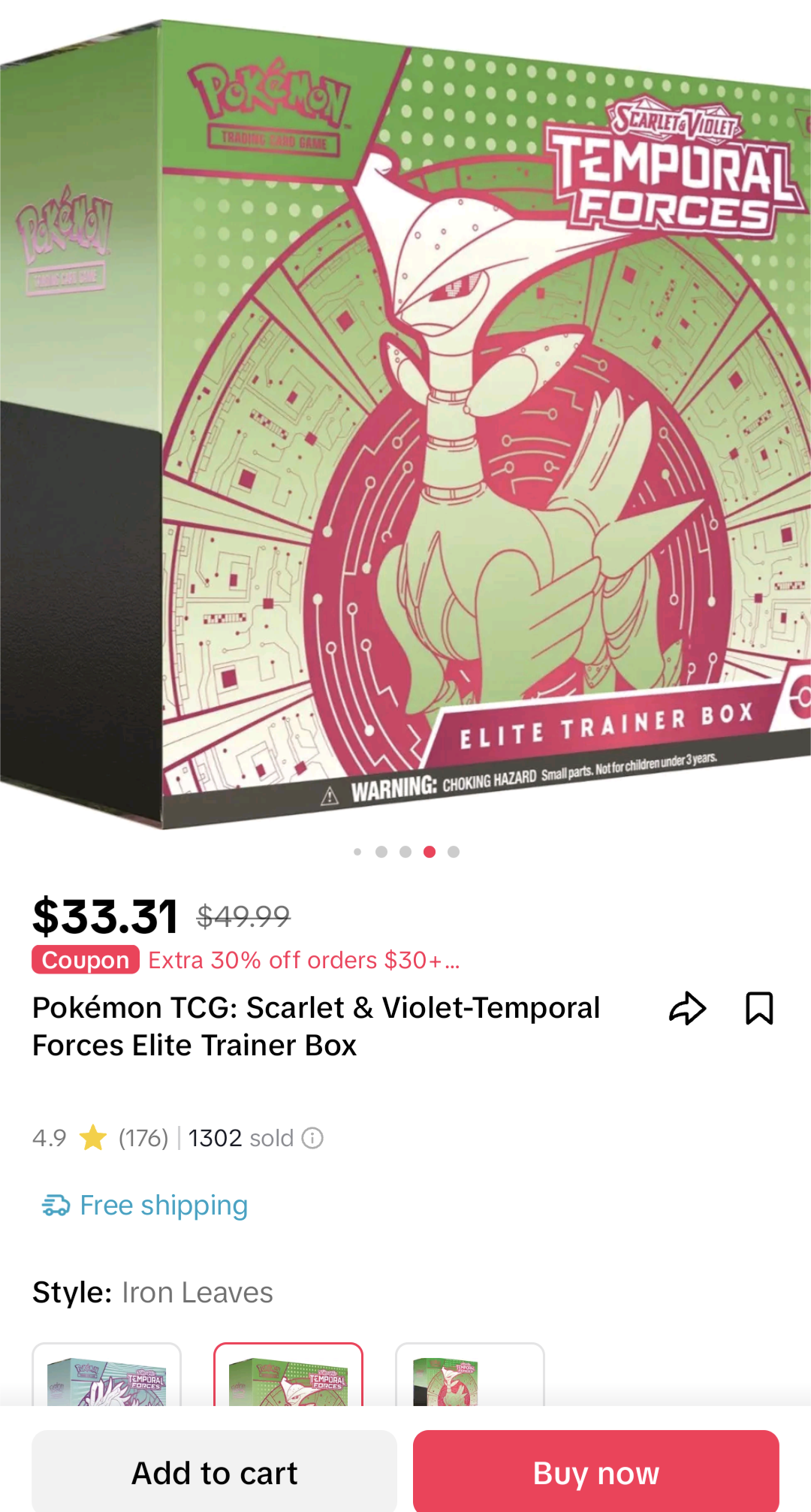Bookmark the Temporal Forces Elite Trainer Box
This screenshot has width=811, height=1512.
point(759,1008)
